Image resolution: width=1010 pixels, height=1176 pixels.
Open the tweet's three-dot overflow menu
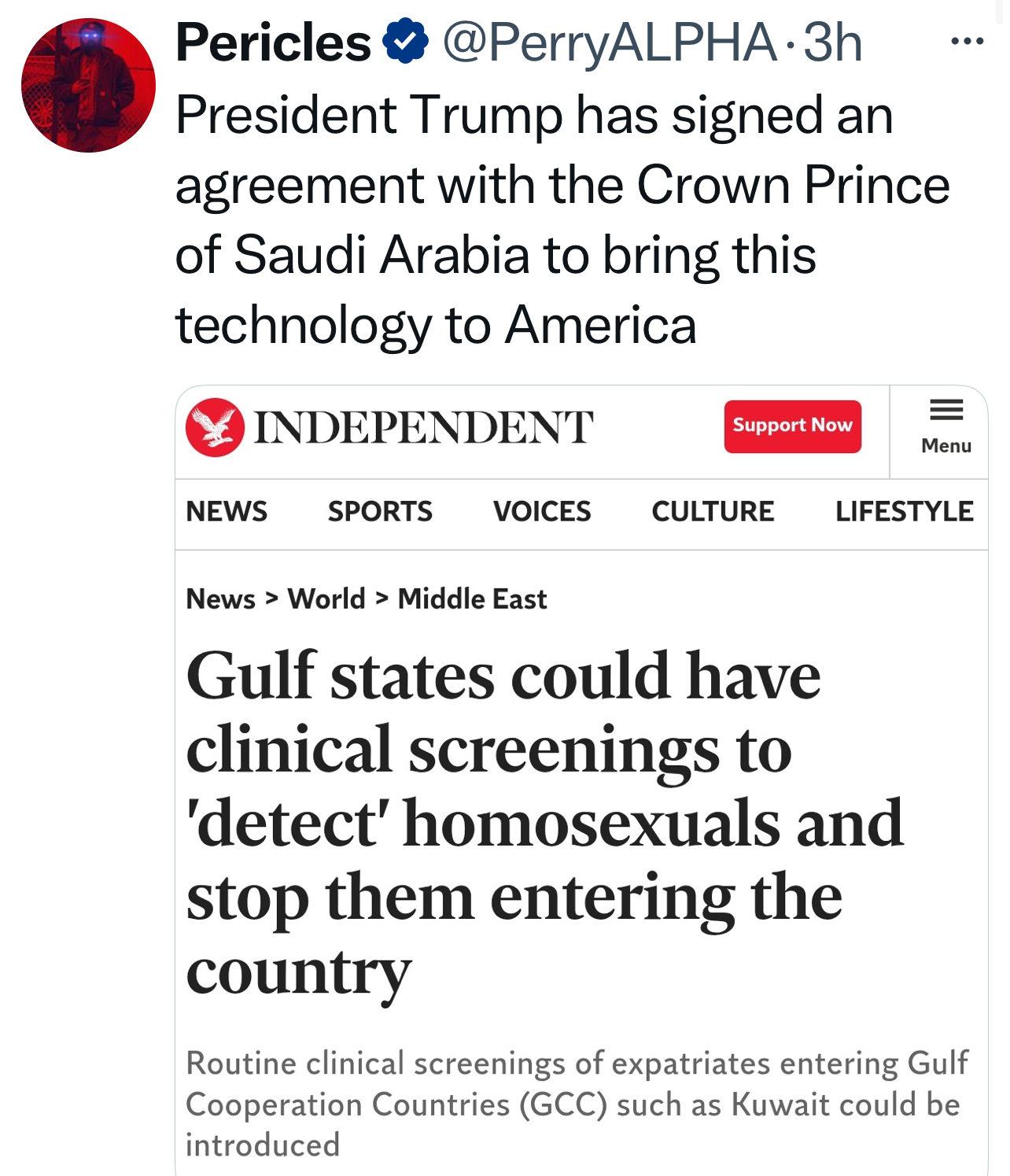click(x=967, y=41)
